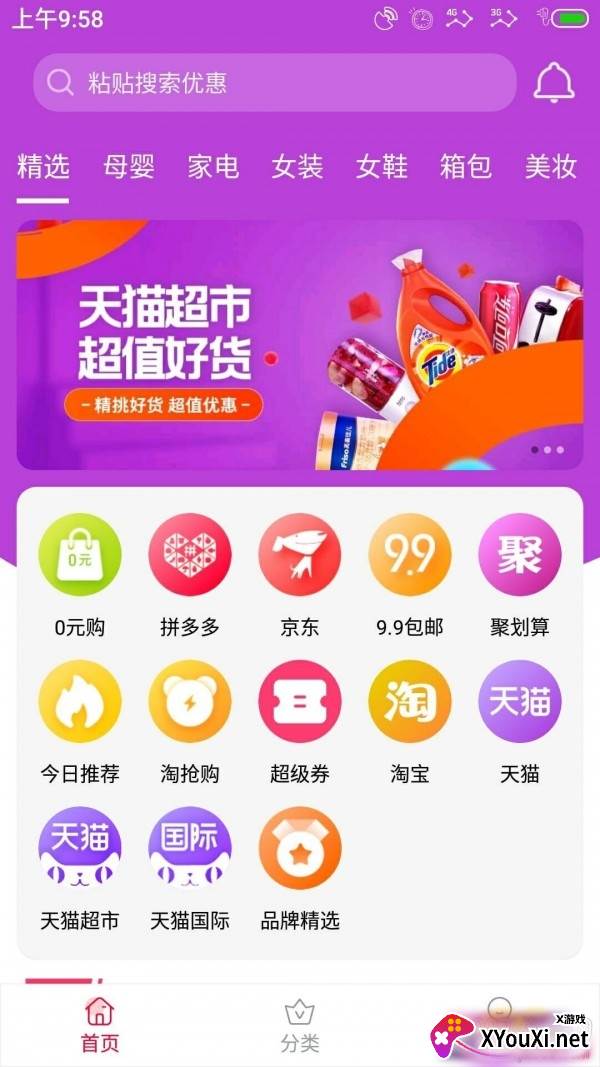Open the 0元购 shortcut
This screenshot has width=600, height=1067.
pos(80,556)
